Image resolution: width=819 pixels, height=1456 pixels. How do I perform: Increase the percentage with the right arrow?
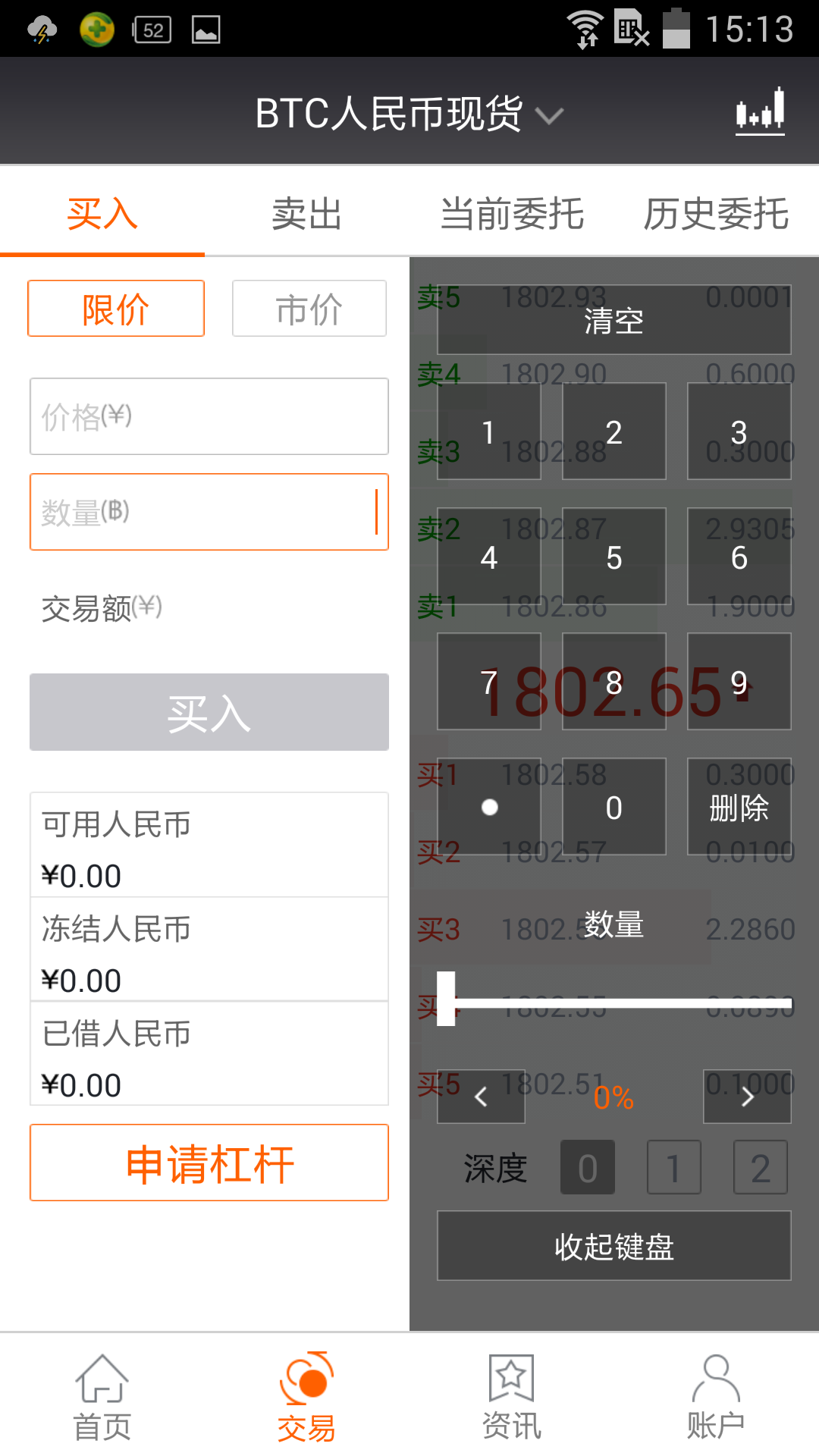747,1097
